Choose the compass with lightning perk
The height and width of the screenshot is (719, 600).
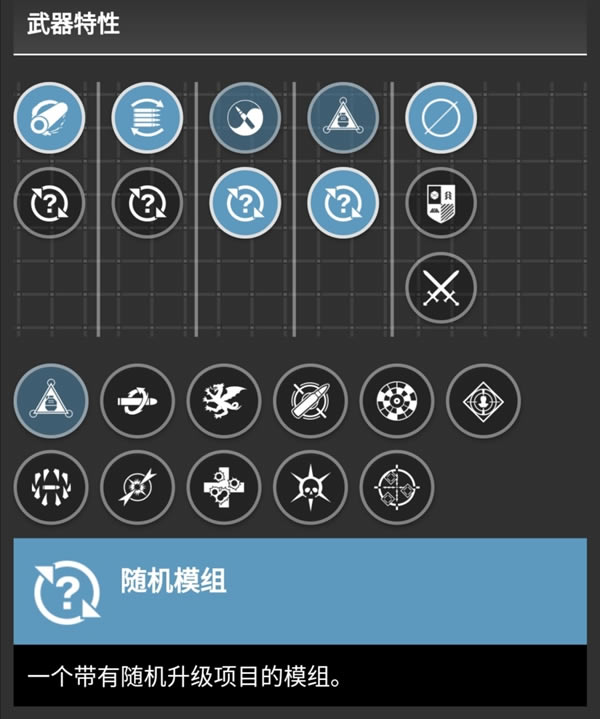pos(137,488)
